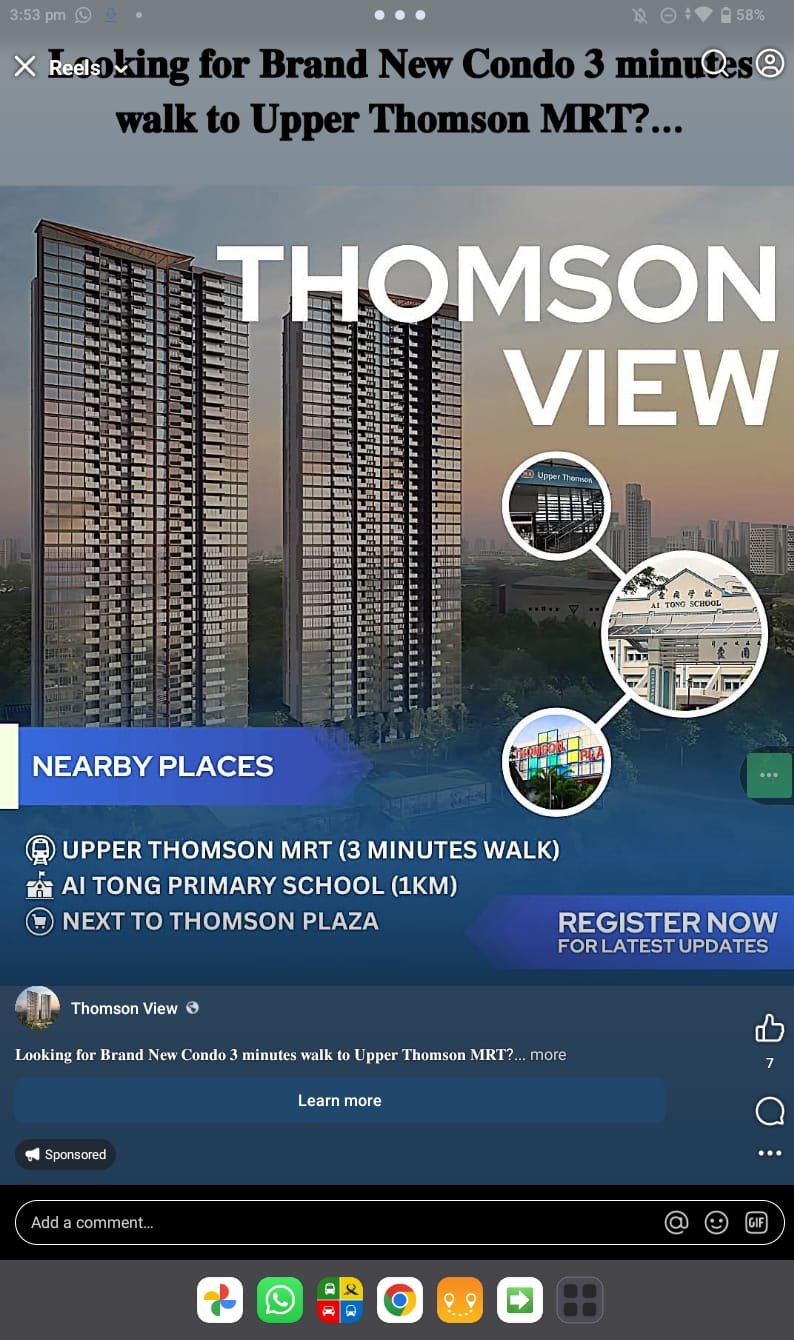This screenshot has width=794, height=1340.
Task: Open the GIF picker in comment bar
Action: point(756,1222)
